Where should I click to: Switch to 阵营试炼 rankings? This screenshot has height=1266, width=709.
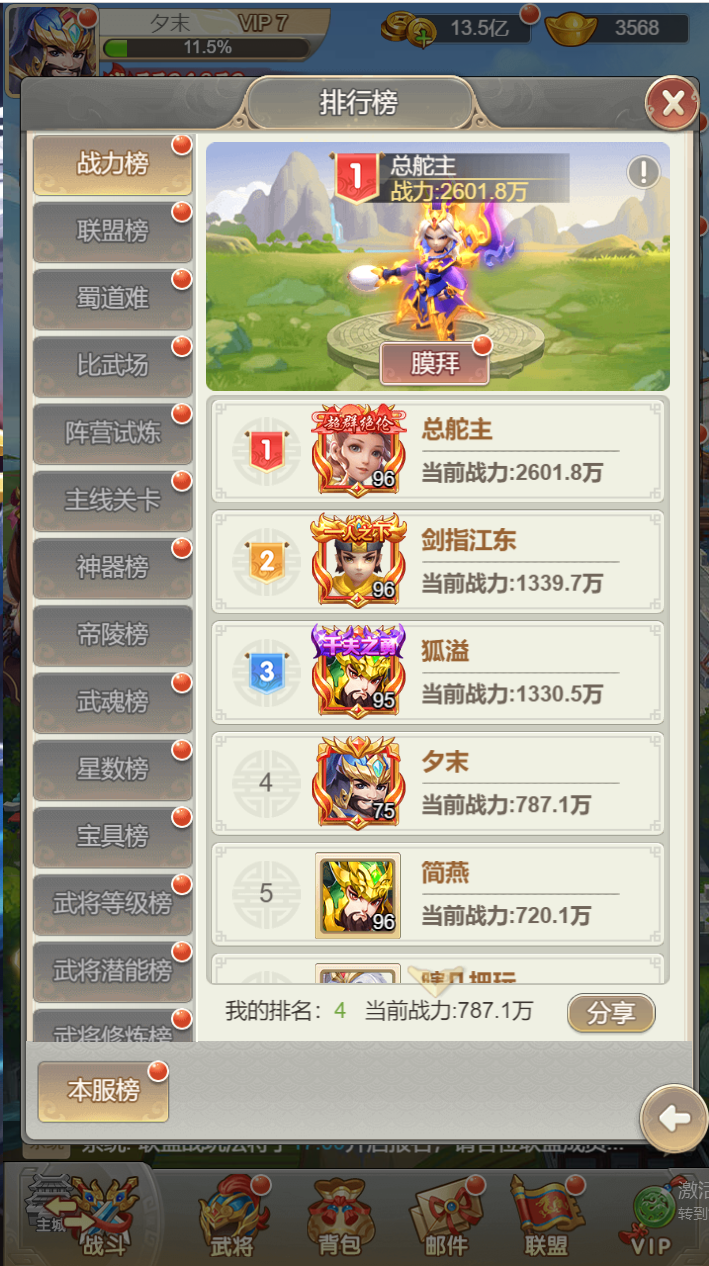click(113, 433)
